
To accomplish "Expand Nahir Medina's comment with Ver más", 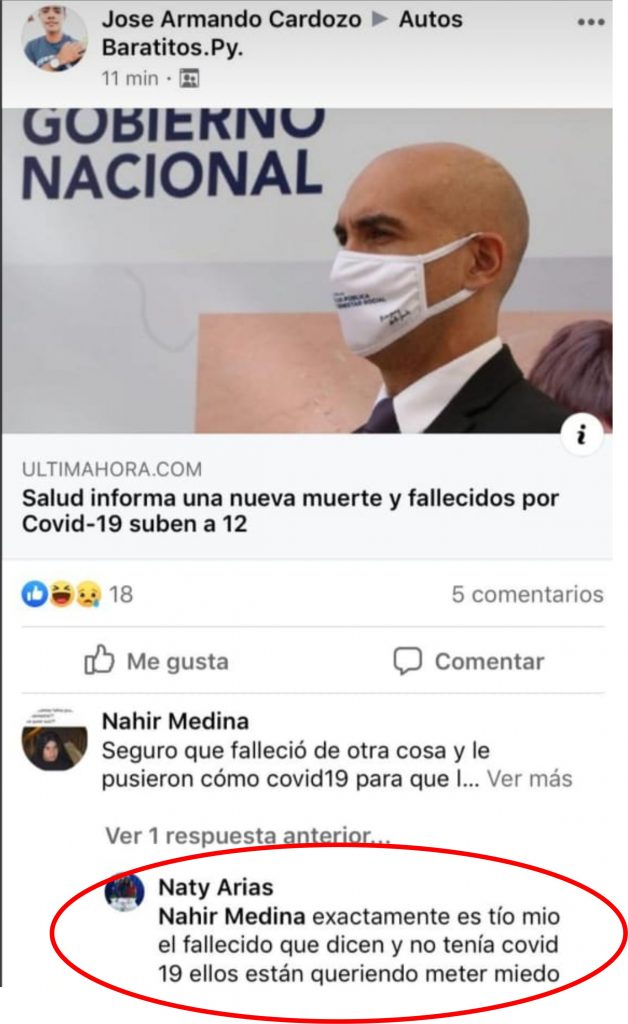I will tap(529, 779).
